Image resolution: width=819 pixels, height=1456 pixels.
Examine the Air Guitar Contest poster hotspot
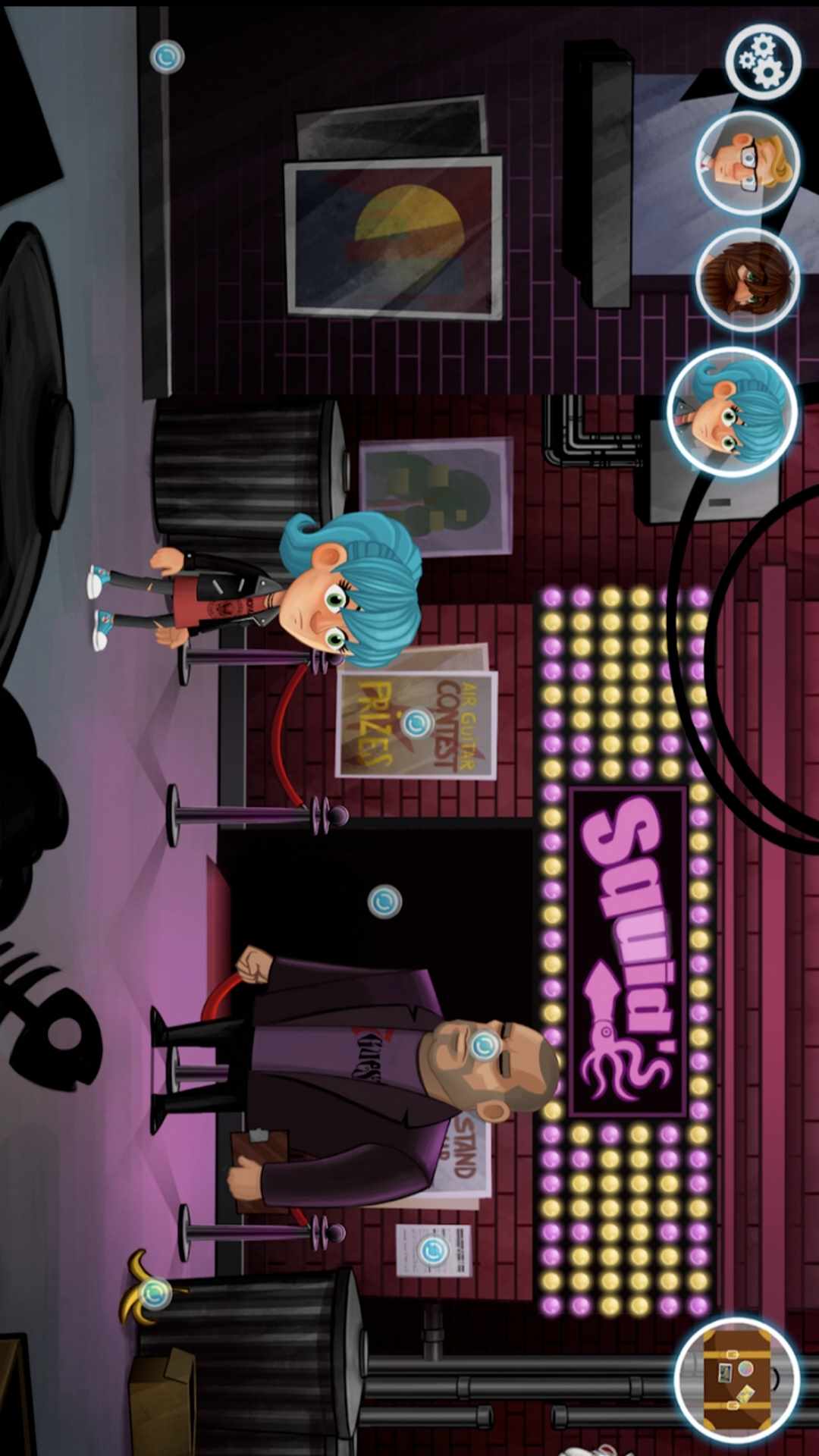click(416, 723)
